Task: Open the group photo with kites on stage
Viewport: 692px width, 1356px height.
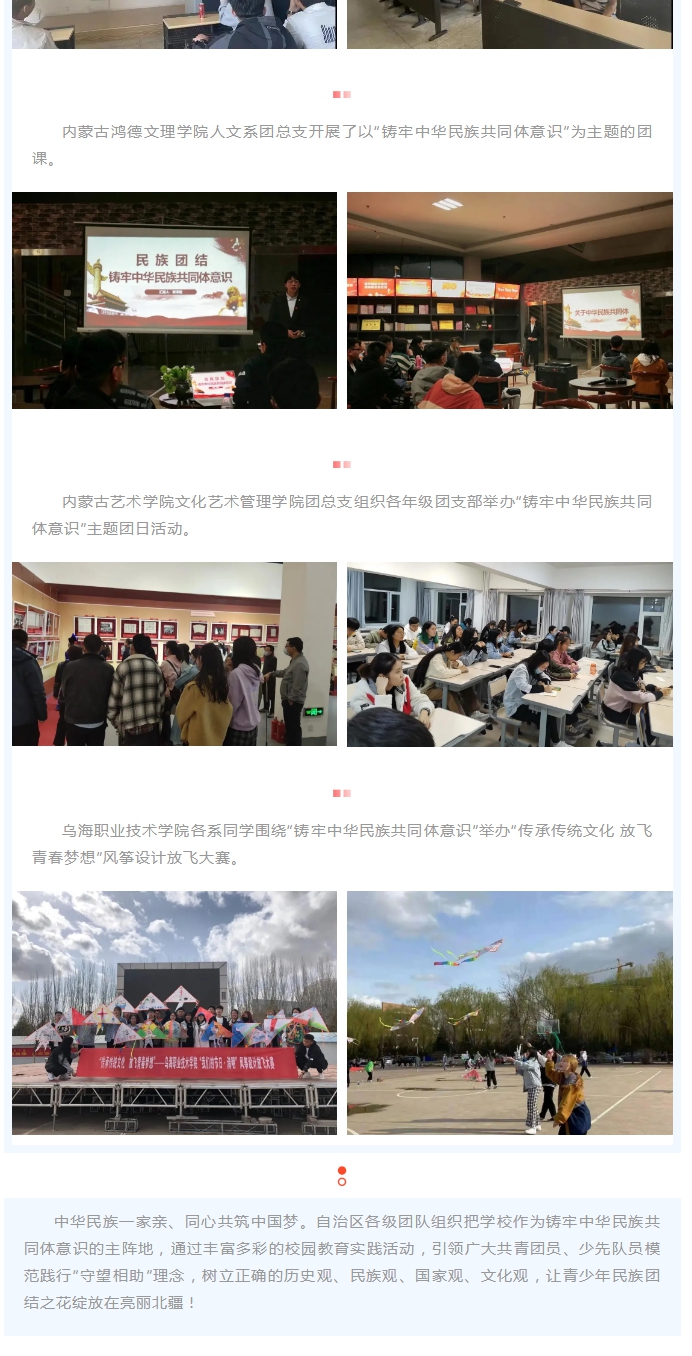Action: click(x=174, y=1012)
